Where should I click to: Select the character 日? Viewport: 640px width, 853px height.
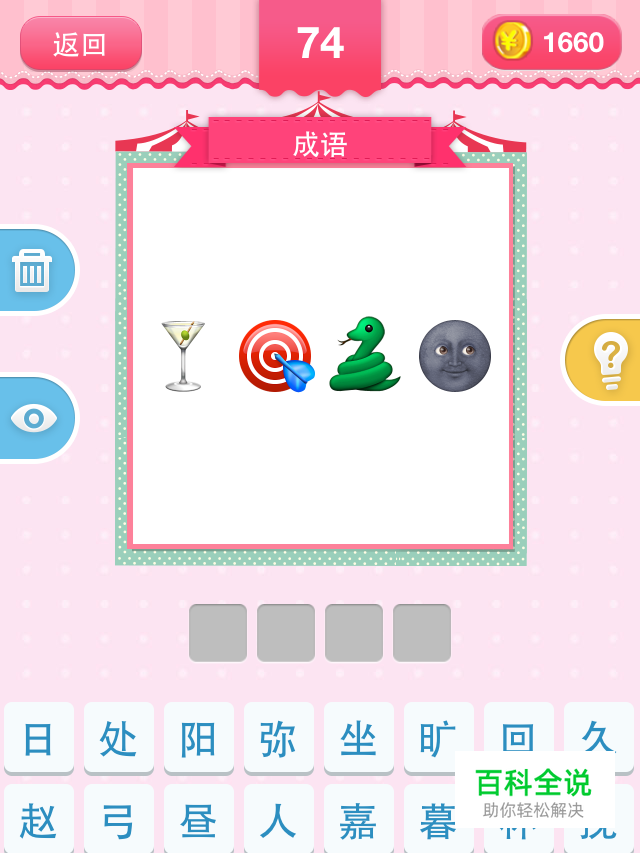pyautogui.click(x=39, y=738)
